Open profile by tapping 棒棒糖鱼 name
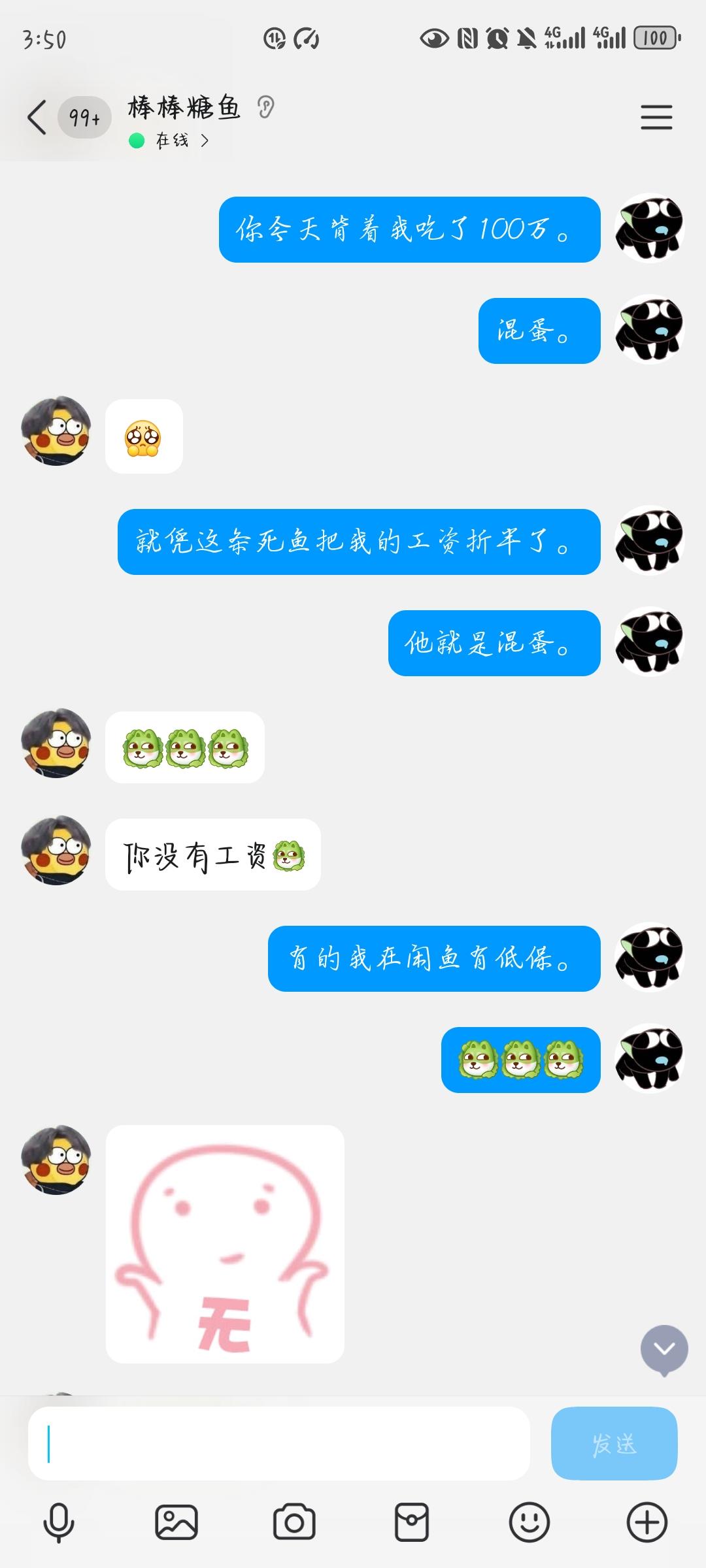 click(x=183, y=108)
